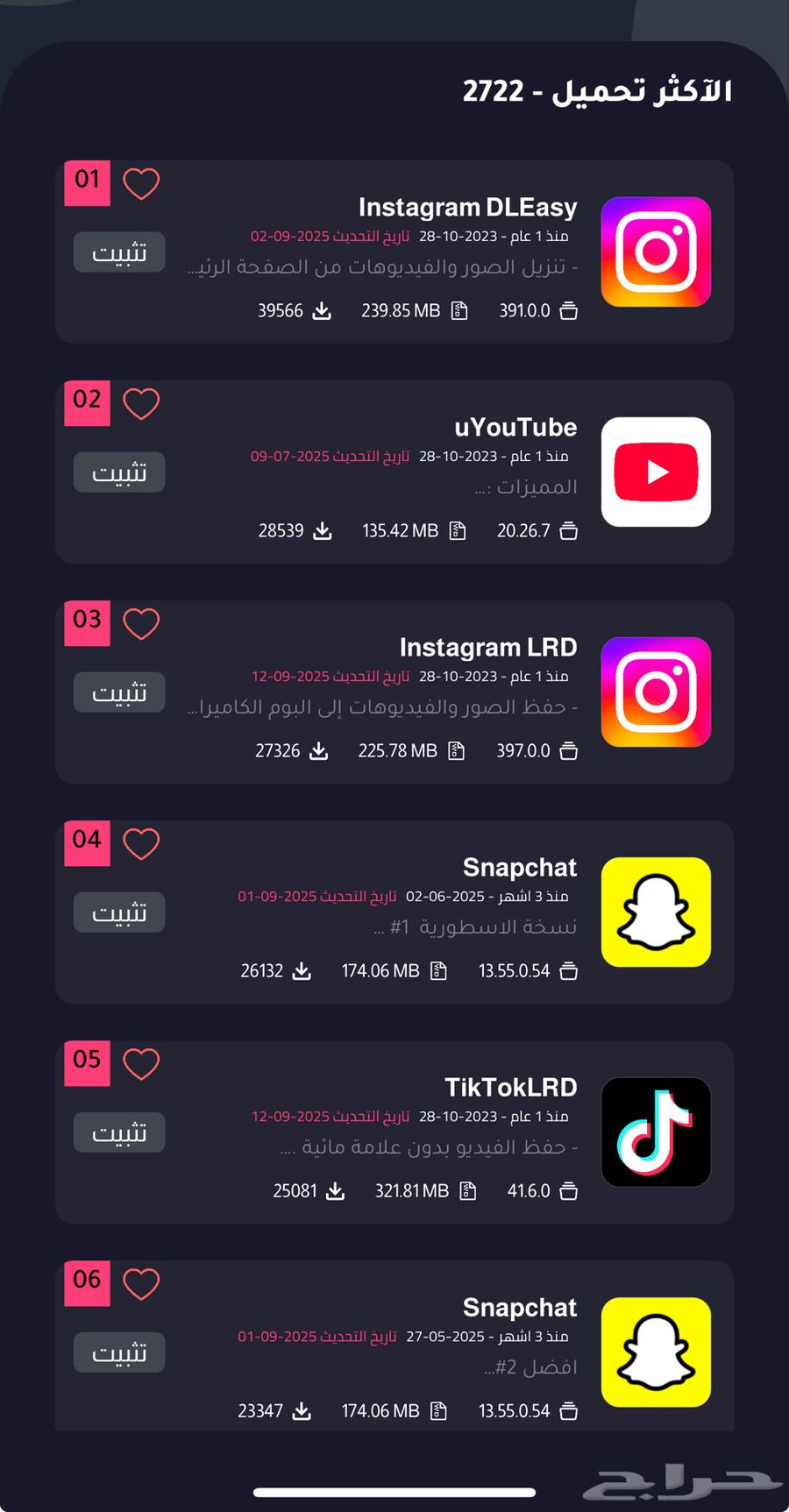Heart the TikTokLRD app
Screen dimensions: 789x1512
click(x=141, y=1064)
